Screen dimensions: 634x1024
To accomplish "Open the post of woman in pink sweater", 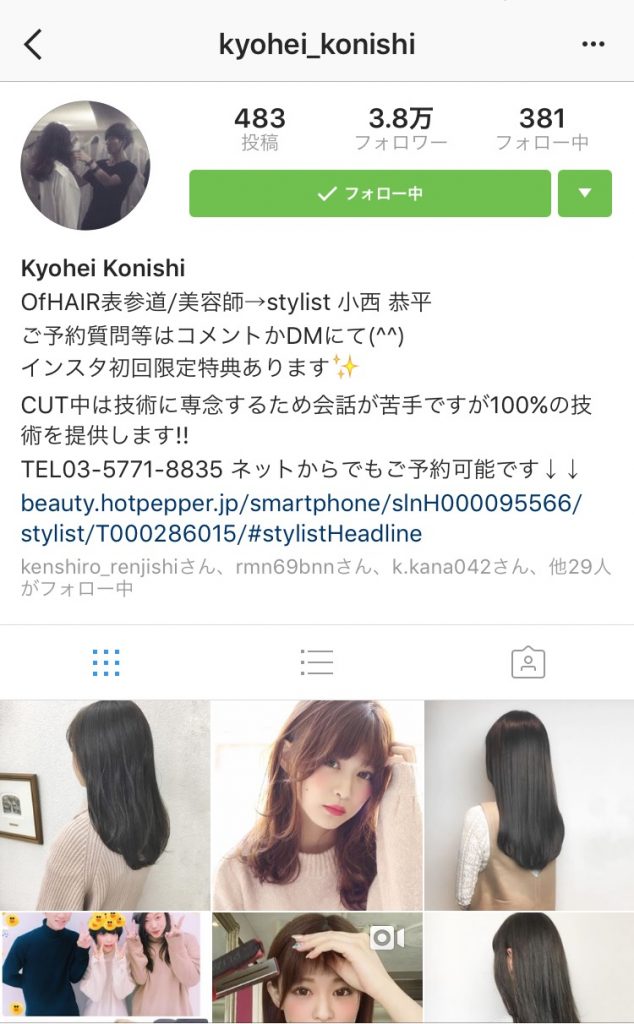I will 317,804.
